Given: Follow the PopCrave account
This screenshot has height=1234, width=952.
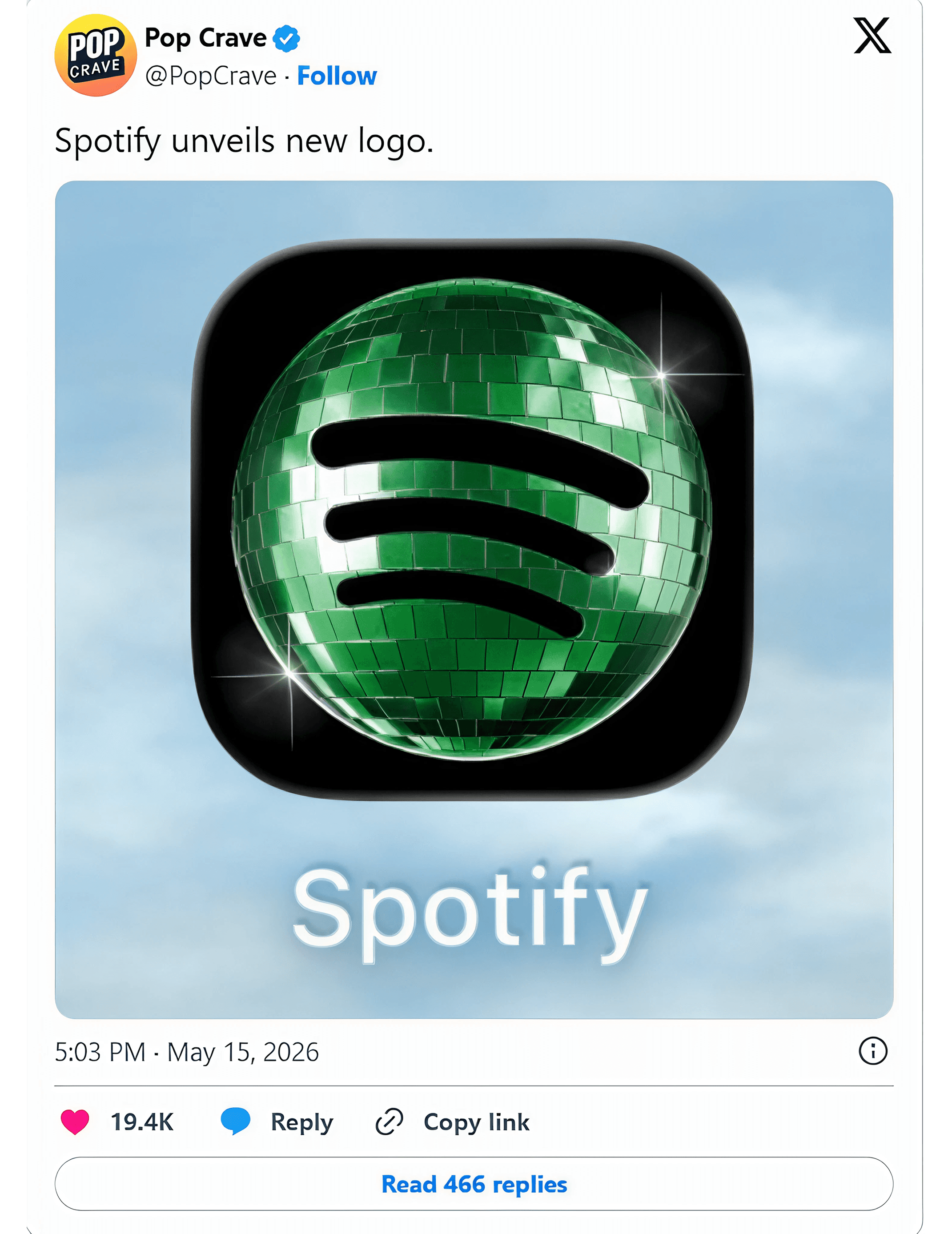Looking at the screenshot, I should coord(337,76).
